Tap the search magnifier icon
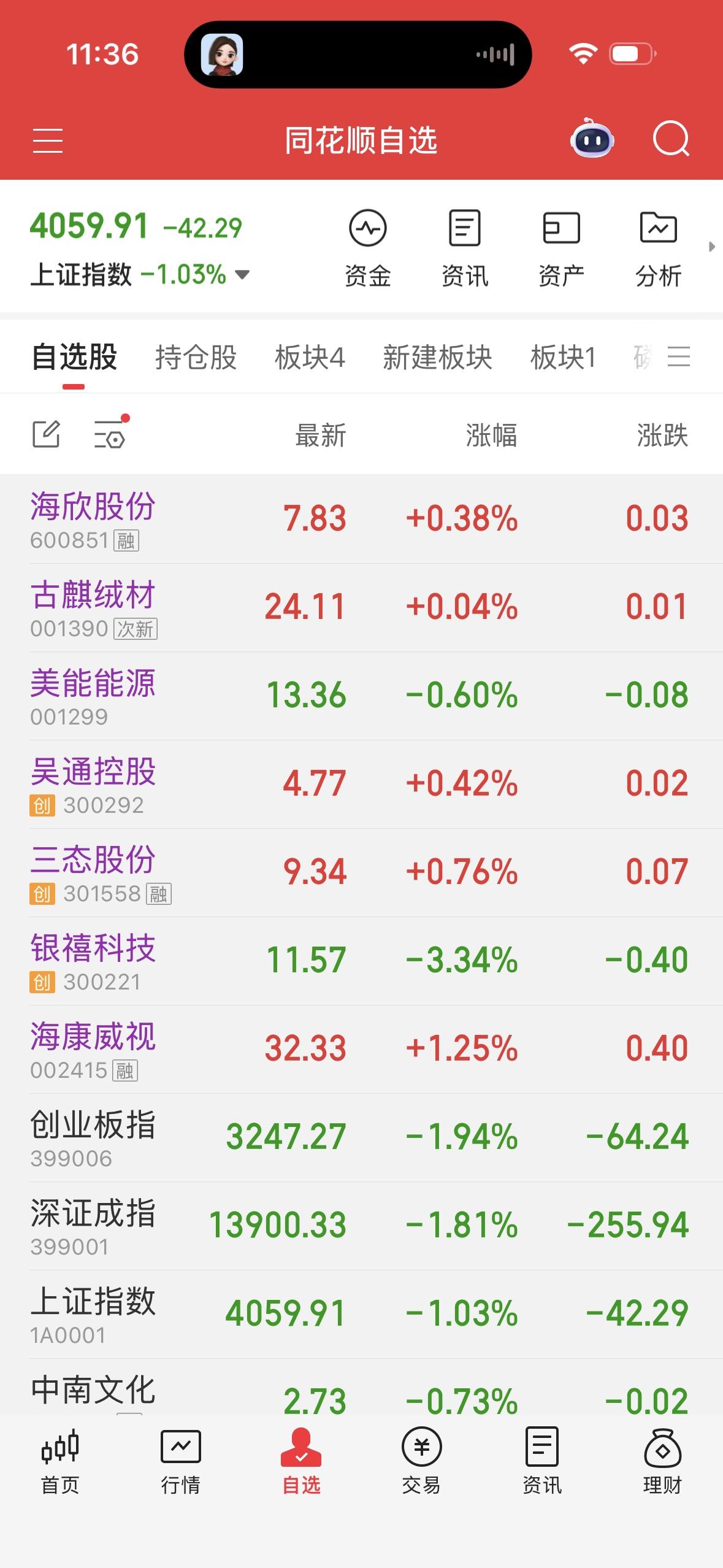 (671, 140)
